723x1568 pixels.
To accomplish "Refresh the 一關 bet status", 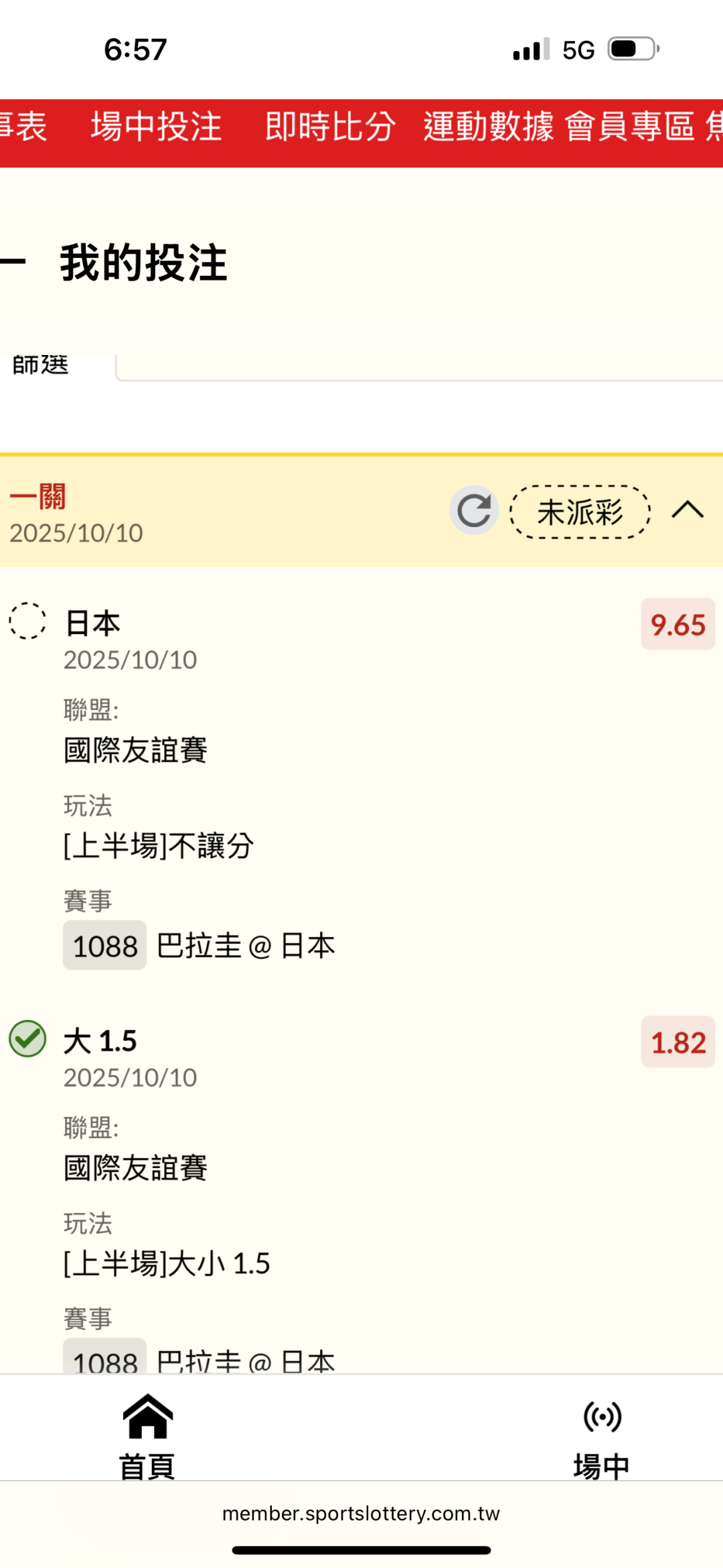I will [474, 510].
